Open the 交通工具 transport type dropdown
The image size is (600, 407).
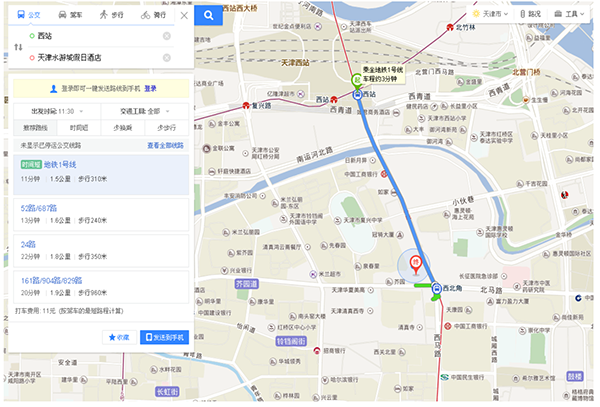point(144,111)
